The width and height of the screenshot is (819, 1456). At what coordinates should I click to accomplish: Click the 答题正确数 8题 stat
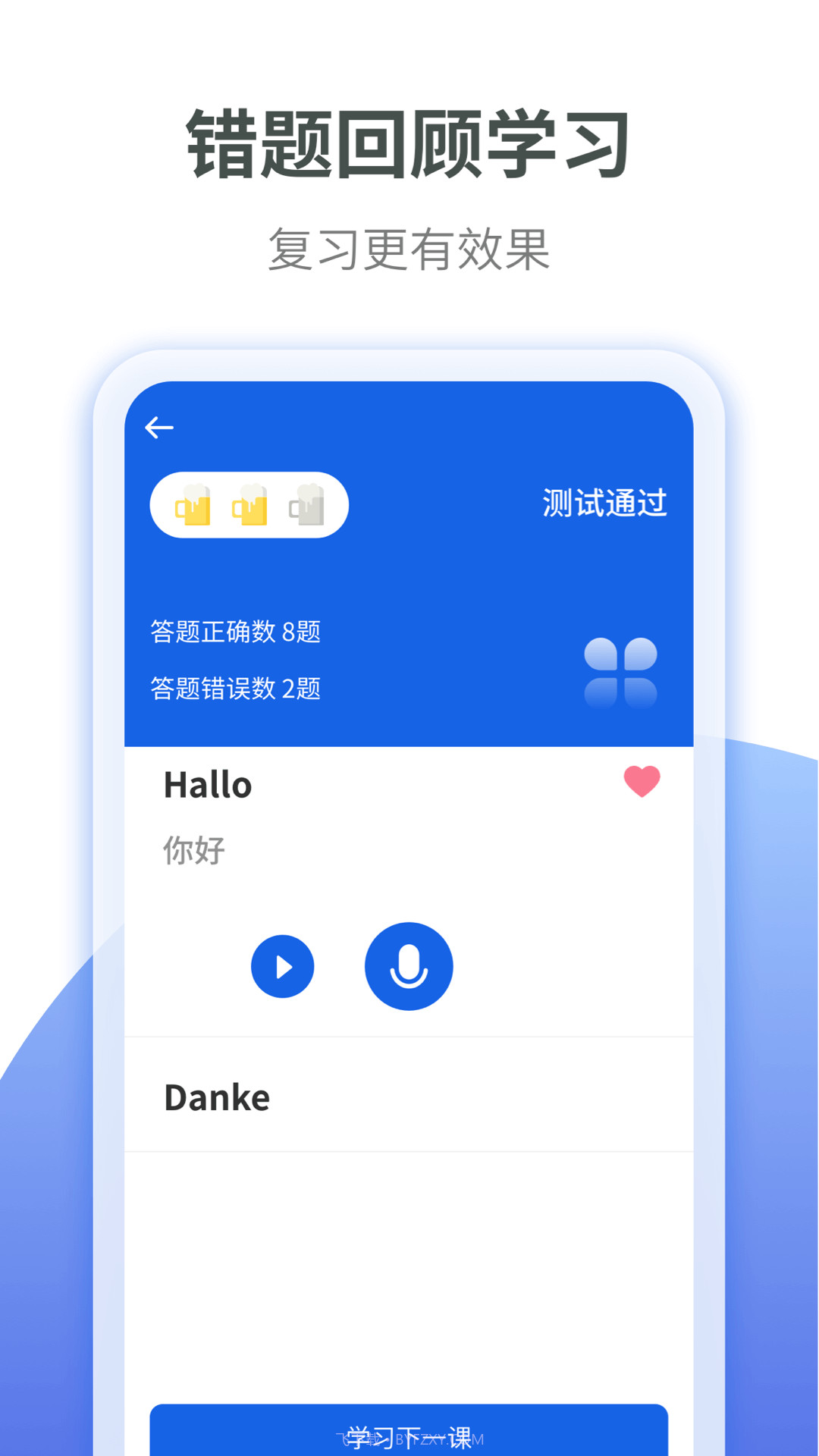[x=234, y=632]
